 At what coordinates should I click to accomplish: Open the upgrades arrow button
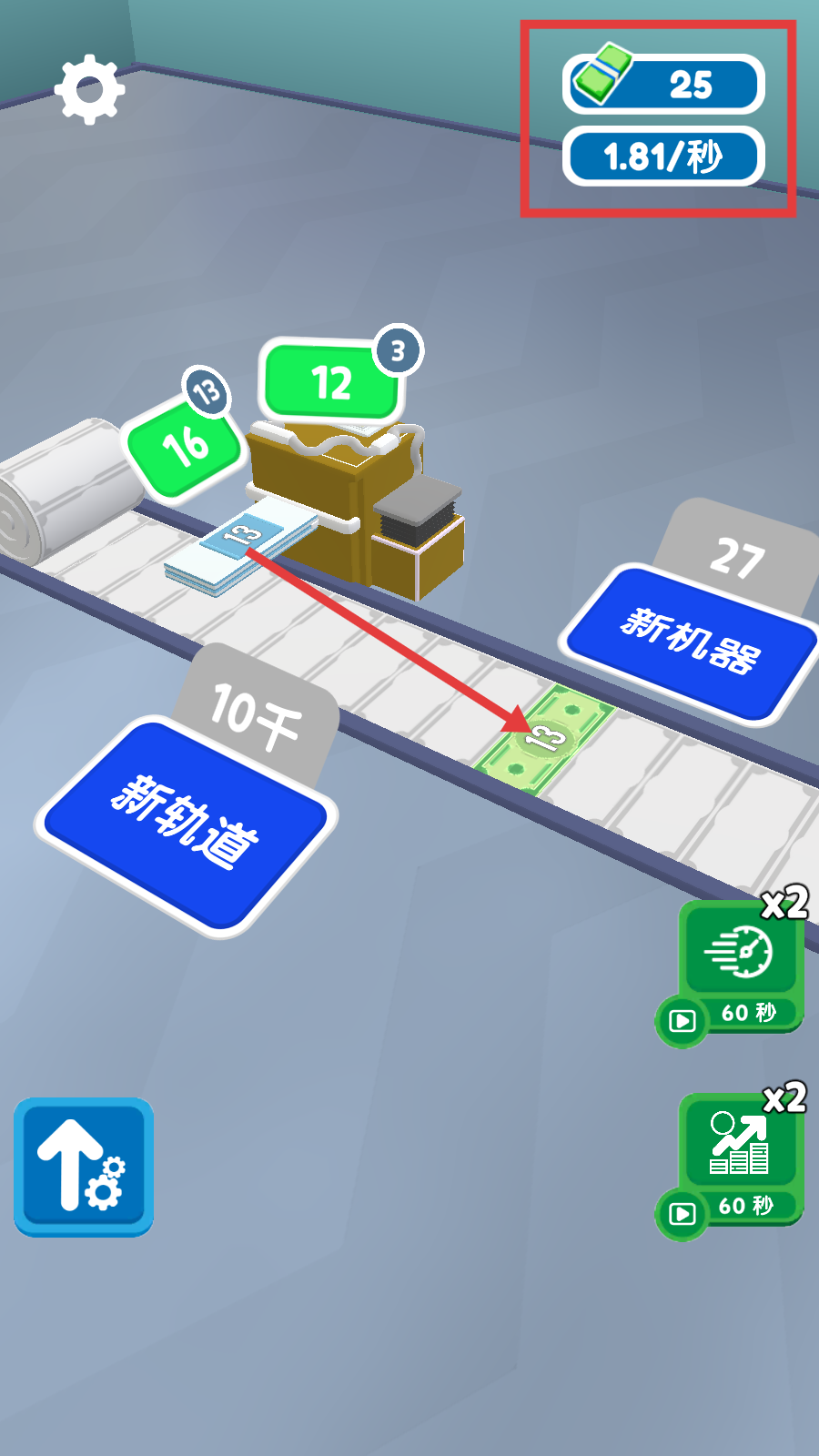coord(84,1167)
